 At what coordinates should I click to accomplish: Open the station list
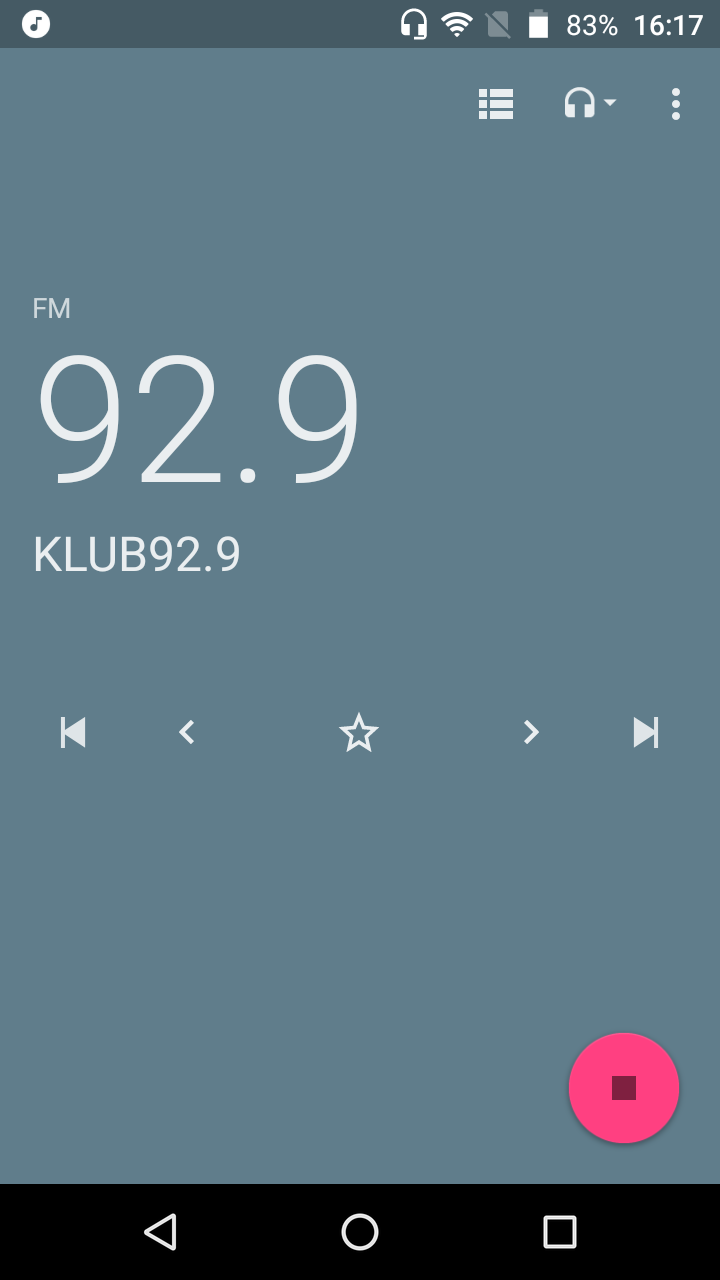[496, 104]
